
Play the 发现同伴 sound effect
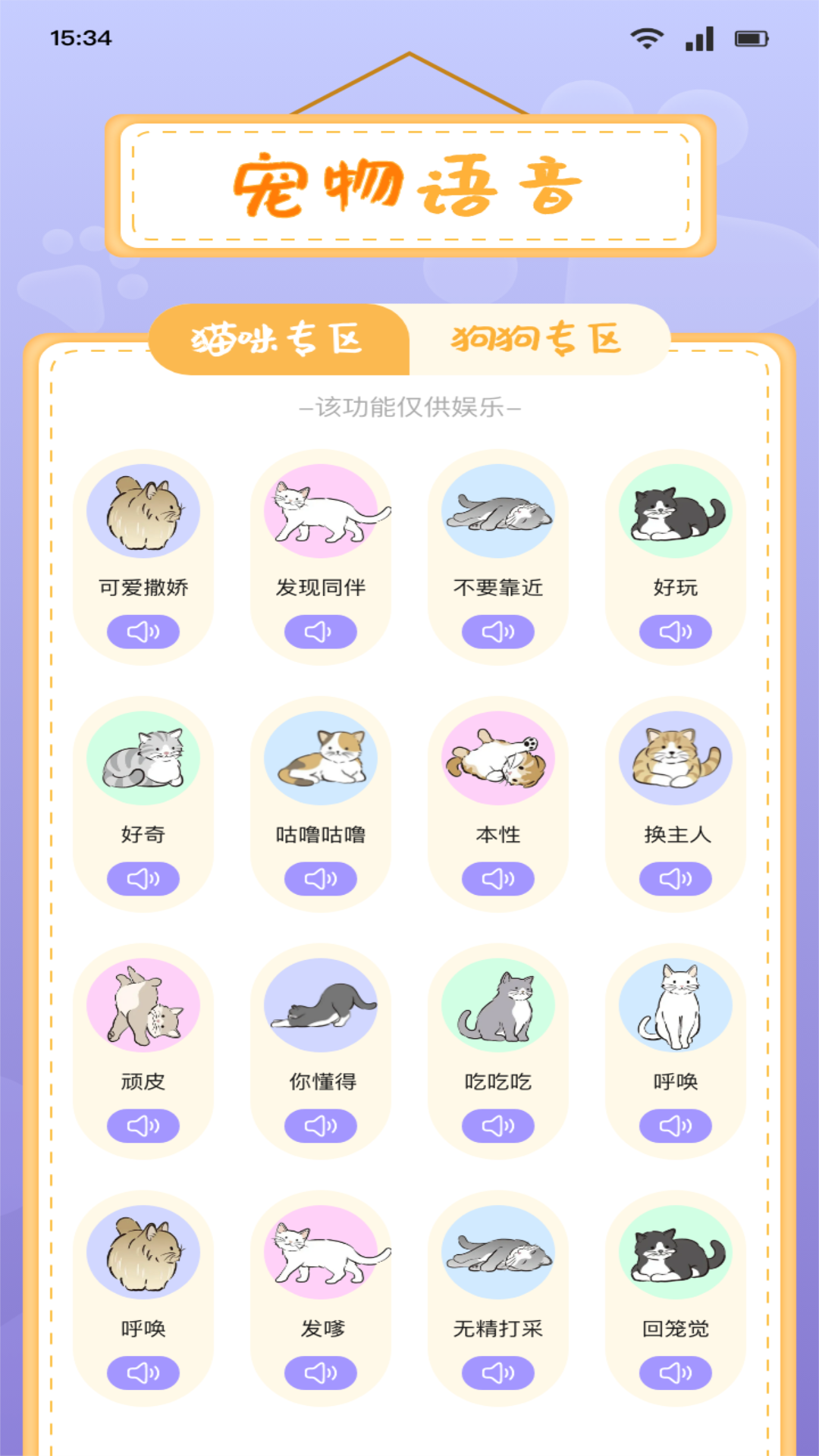pos(321,630)
